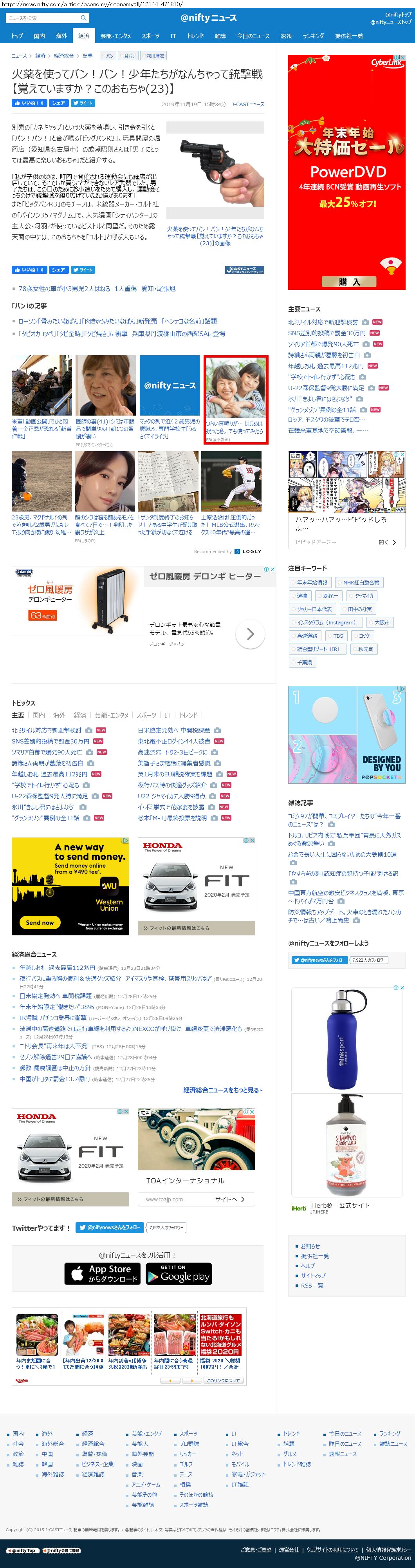Tap the 年末年始情報 keyword chip
The width and height of the screenshot is (415, 1568).
[312, 582]
